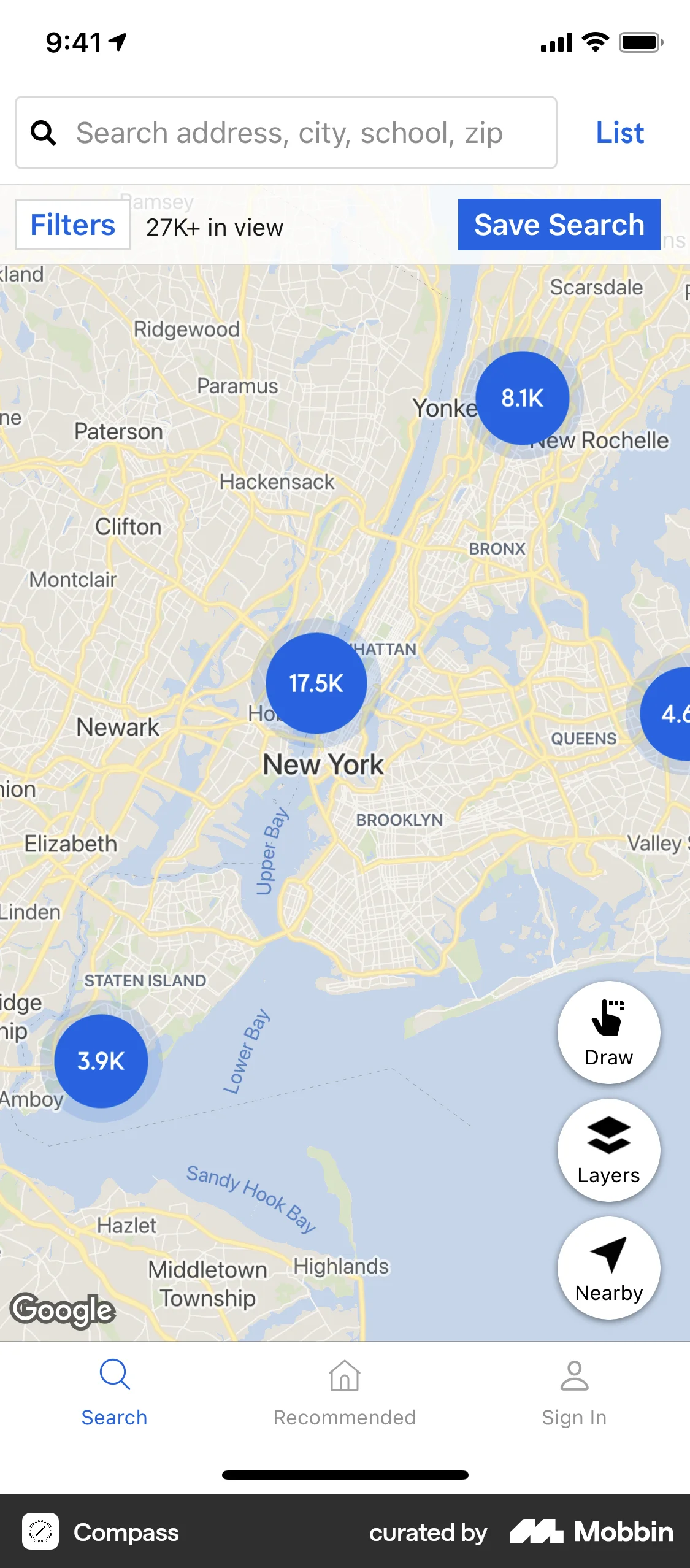Tap the Sign In person icon
This screenshot has width=690, height=1568.
[574, 1376]
